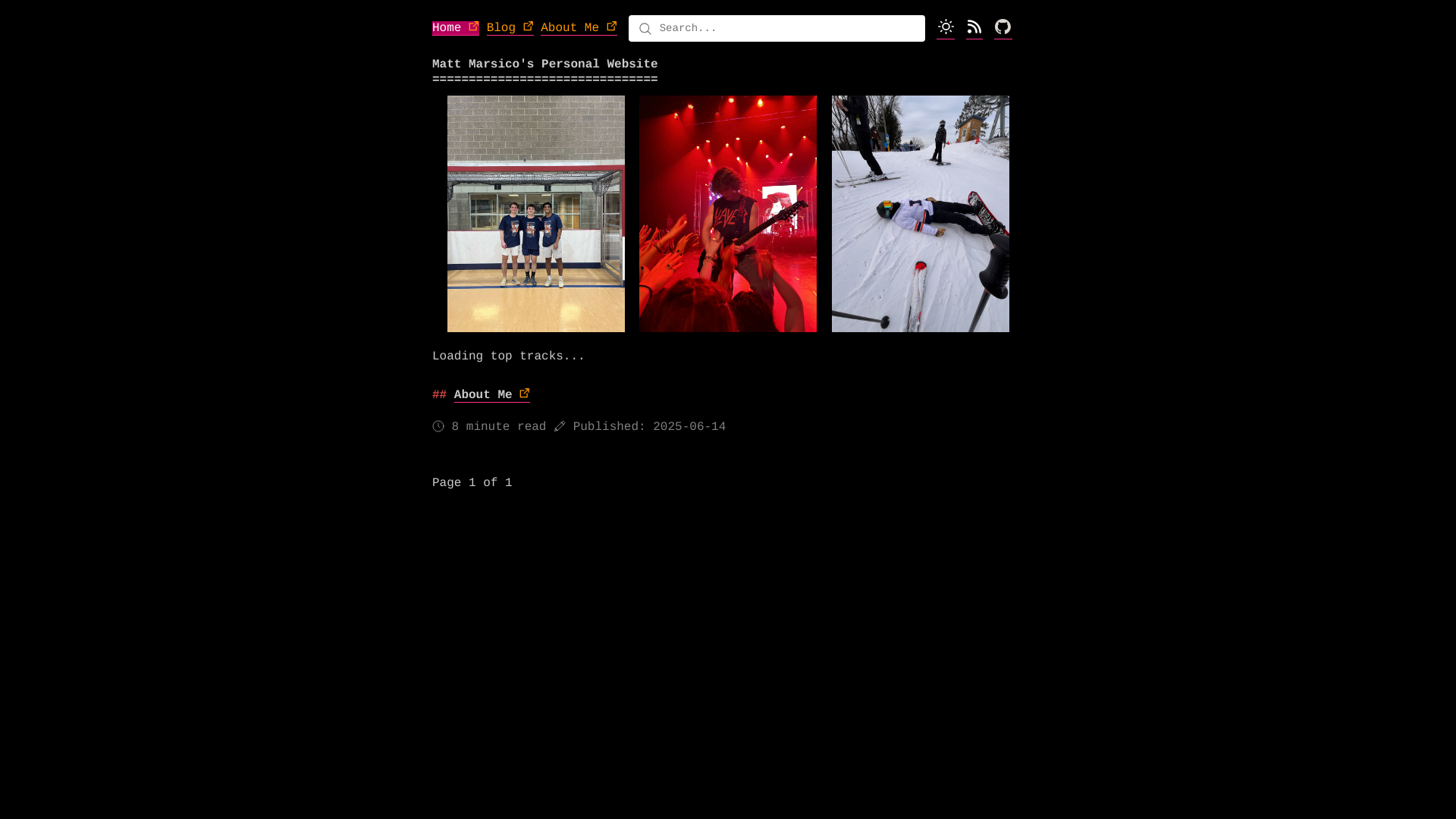Viewport: 1456px width, 819px height.
Task: Open the Home nav link
Action: tap(454, 28)
